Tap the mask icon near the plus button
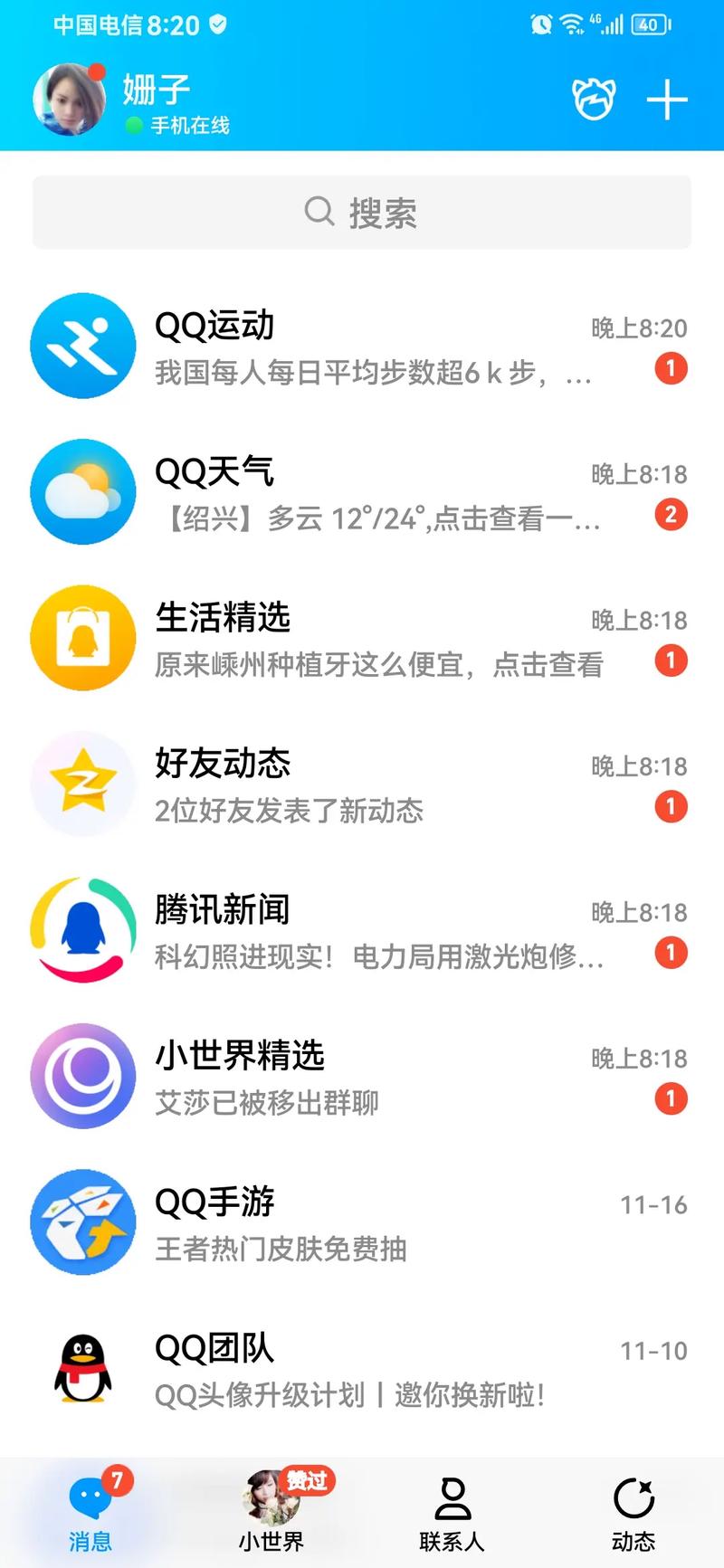724x1568 pixels. click(x=594, y=100)
